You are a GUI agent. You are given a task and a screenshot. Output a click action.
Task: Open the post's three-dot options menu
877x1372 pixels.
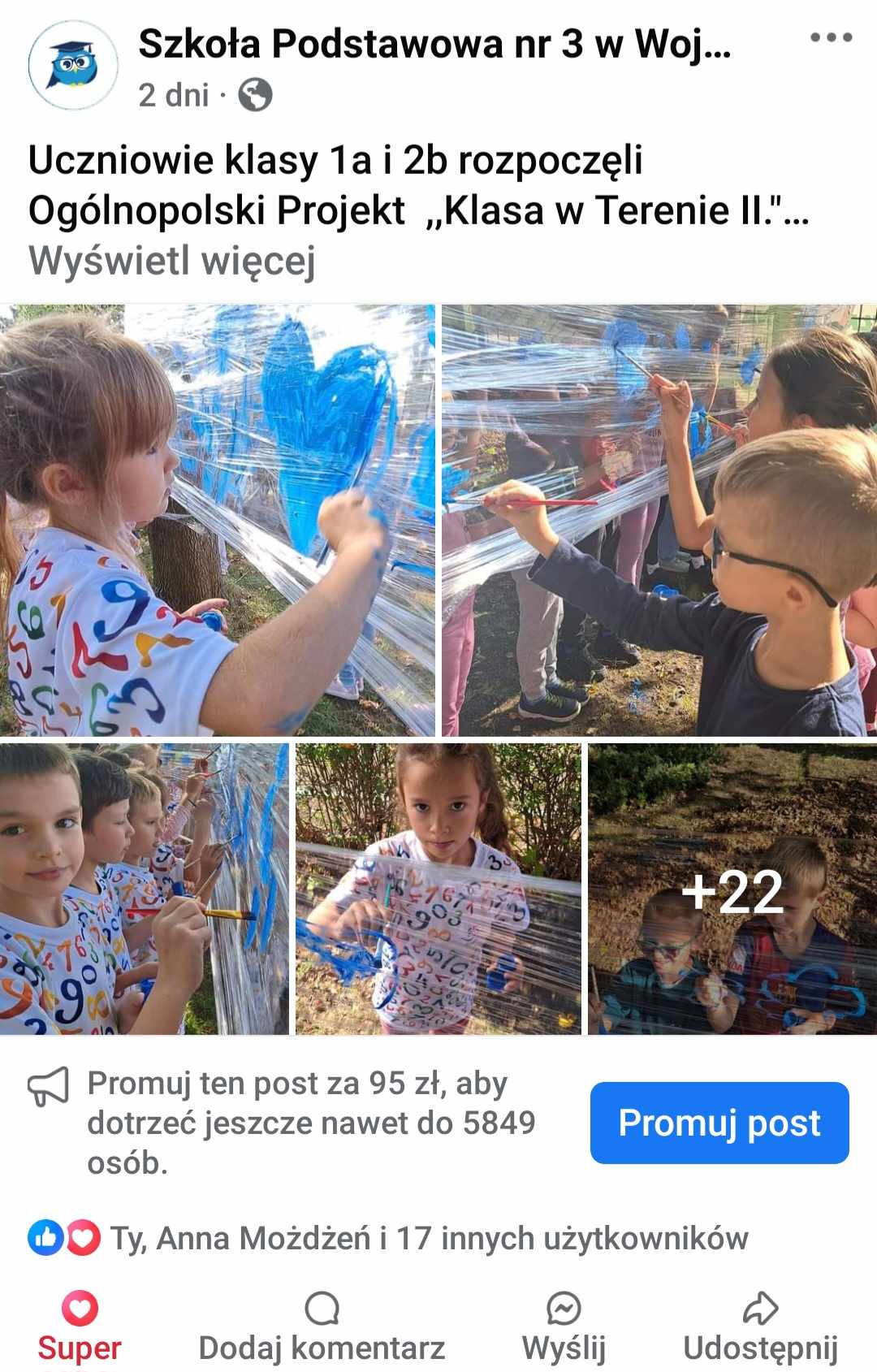coord(831,37)
